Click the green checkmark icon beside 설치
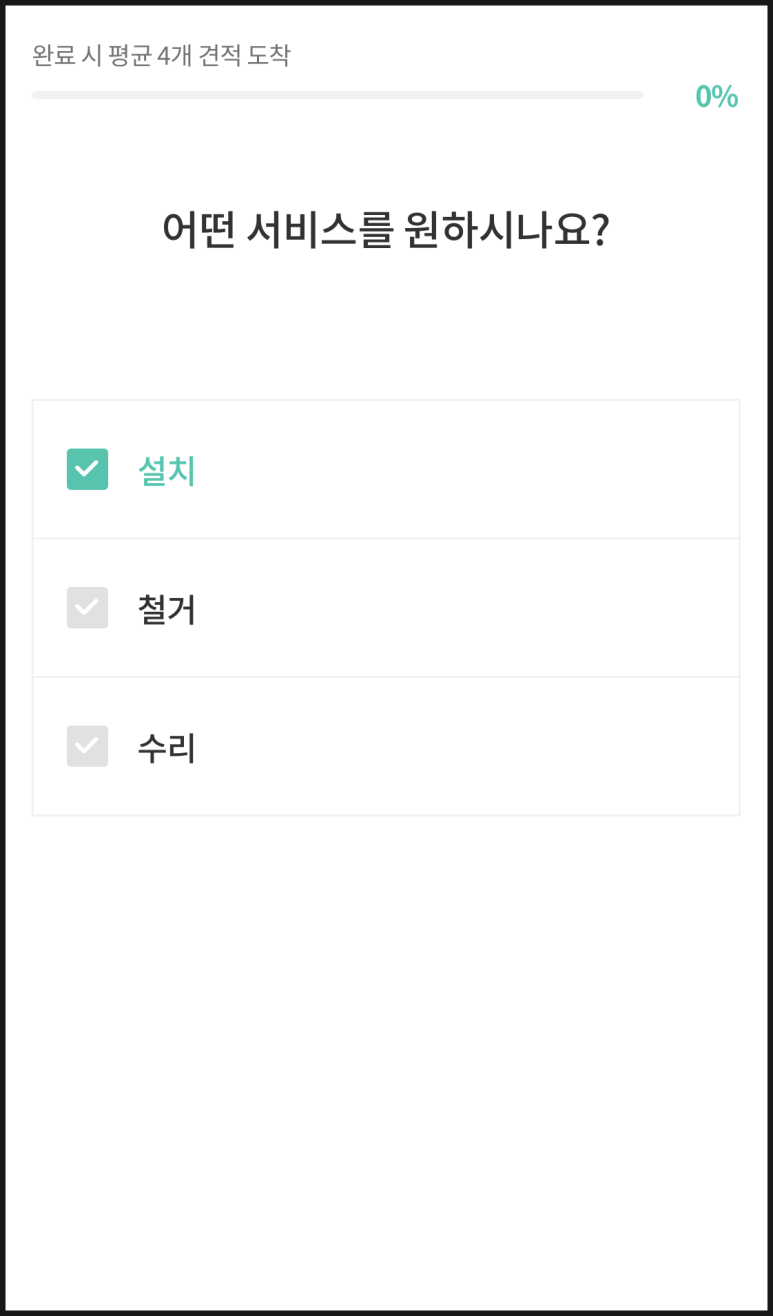This screenshot has width=773, height=1316. (87, 468)
